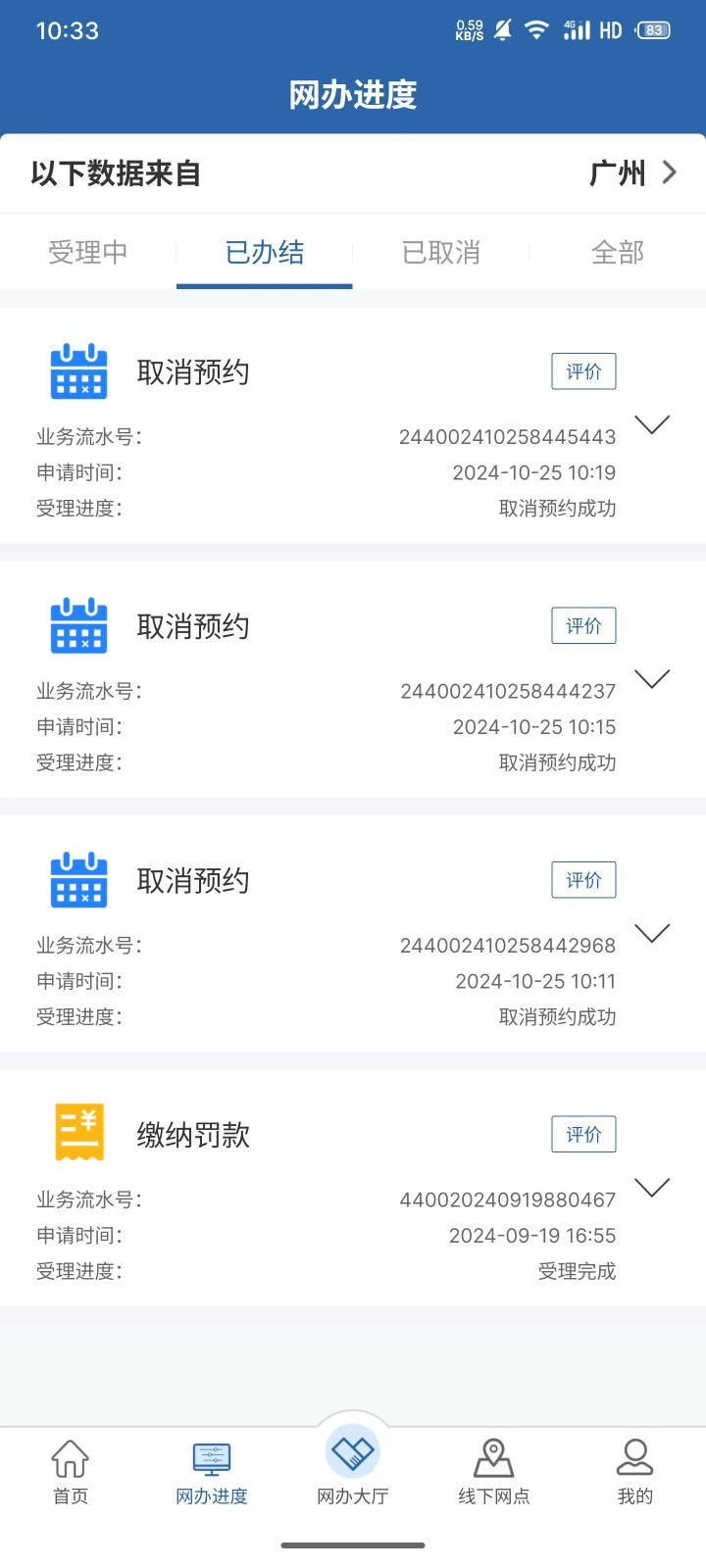Open 网办大厅 from the bottom bar
706x1568 pixels.
pos(353,1465)
